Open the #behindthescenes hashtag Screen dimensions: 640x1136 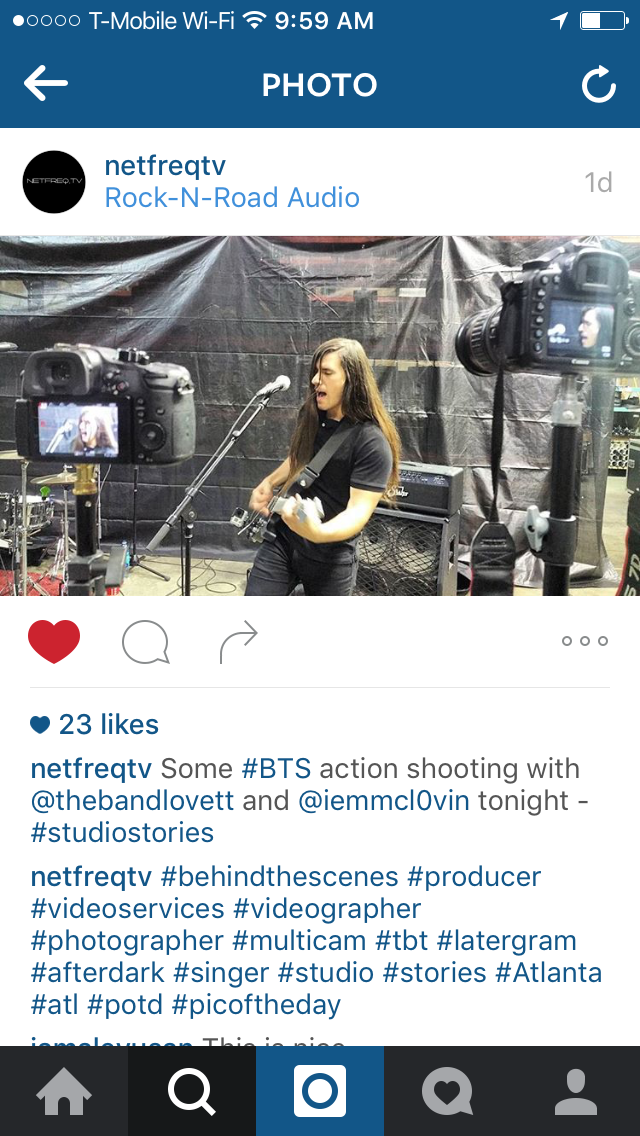point(280,877)
